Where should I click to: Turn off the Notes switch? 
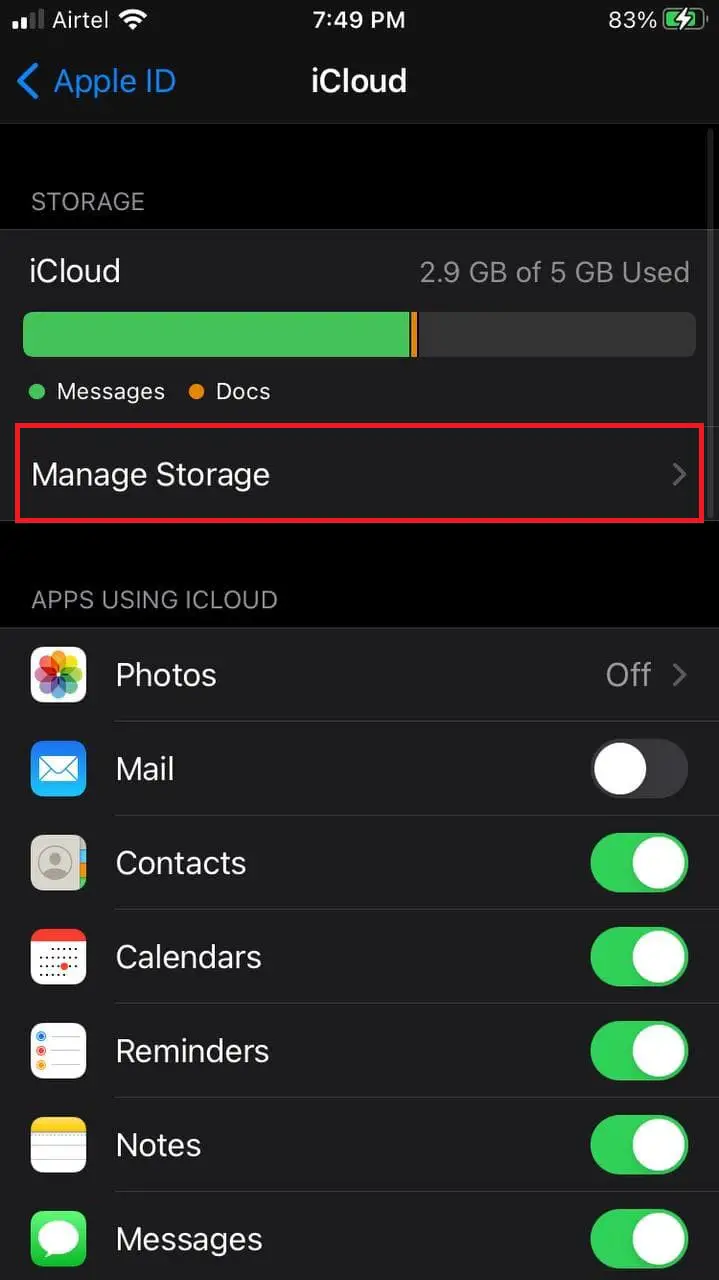click(639, 1145)
